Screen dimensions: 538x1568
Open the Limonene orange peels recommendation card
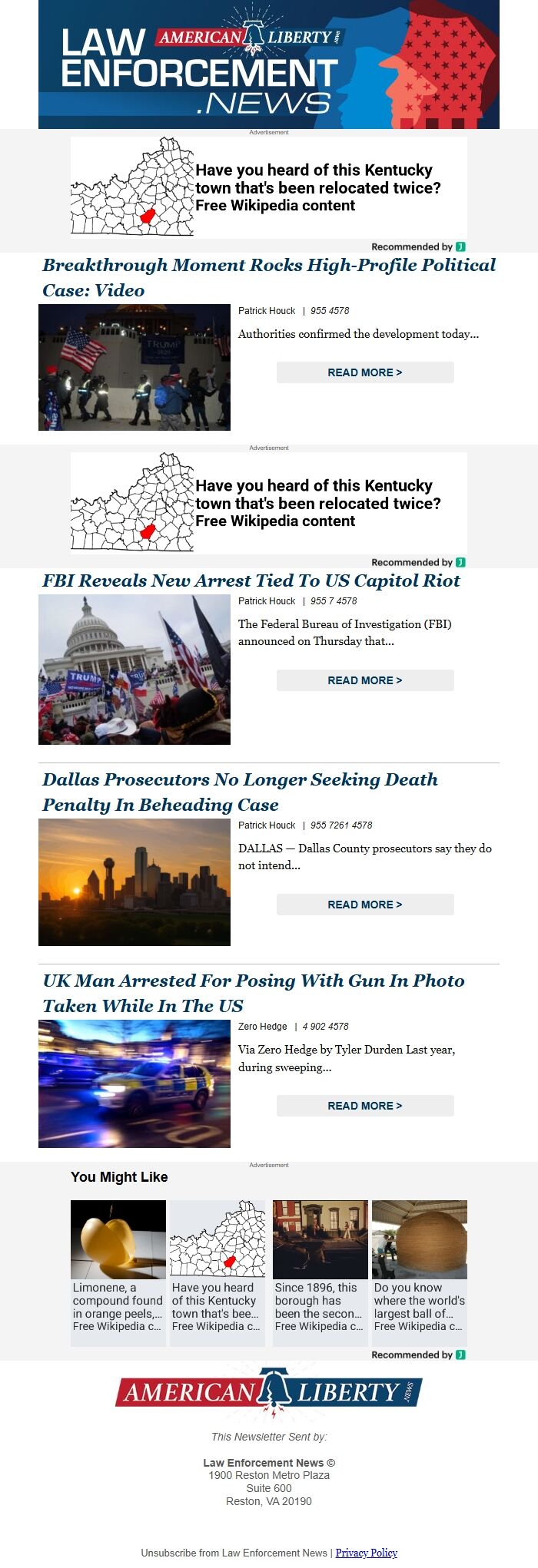[118, 1272]
